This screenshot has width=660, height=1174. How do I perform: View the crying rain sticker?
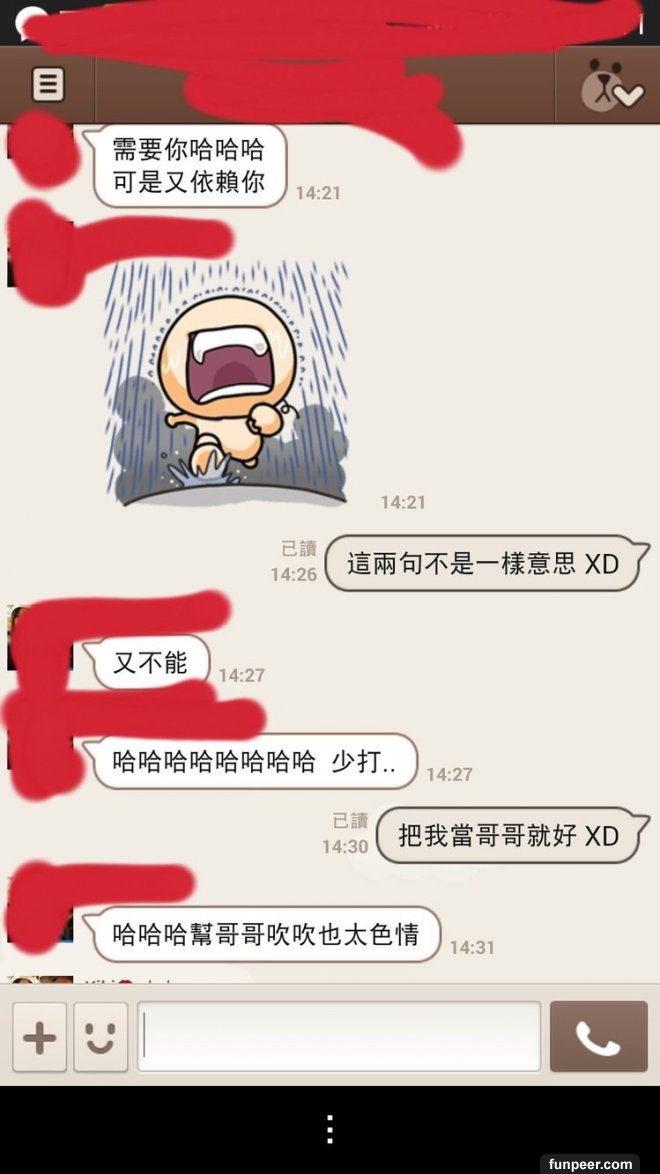[228, 383]
